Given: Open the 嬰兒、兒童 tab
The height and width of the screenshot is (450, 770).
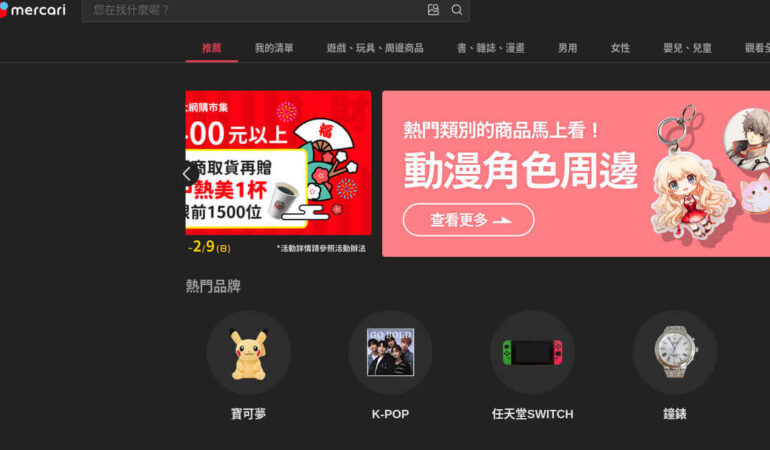Looking at the screenshot, I should tap(687, 48).
